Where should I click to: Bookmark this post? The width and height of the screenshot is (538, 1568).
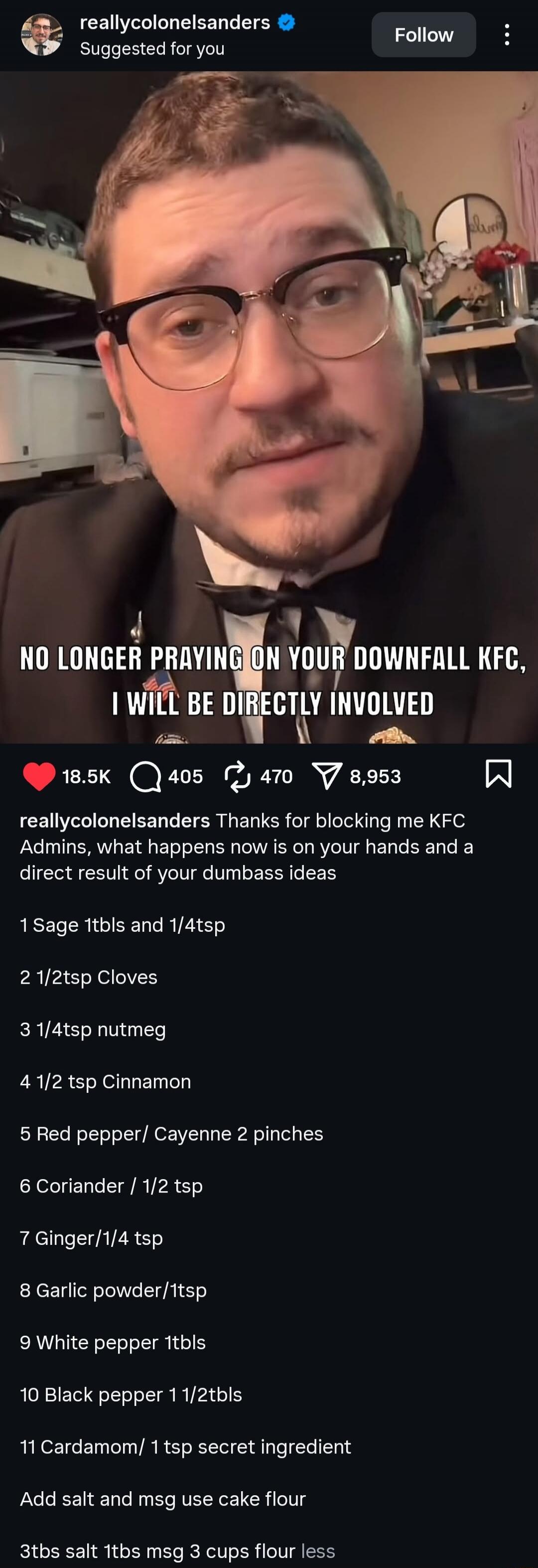[x=498, y=774]
